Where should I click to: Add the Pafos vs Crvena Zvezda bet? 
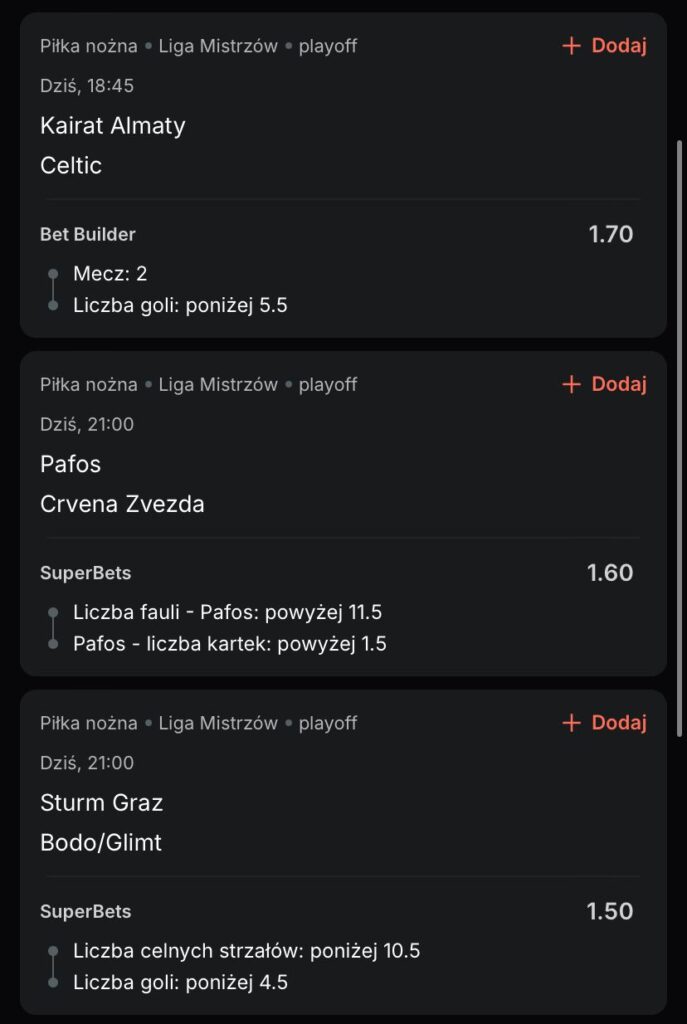(x=605, y=384)
